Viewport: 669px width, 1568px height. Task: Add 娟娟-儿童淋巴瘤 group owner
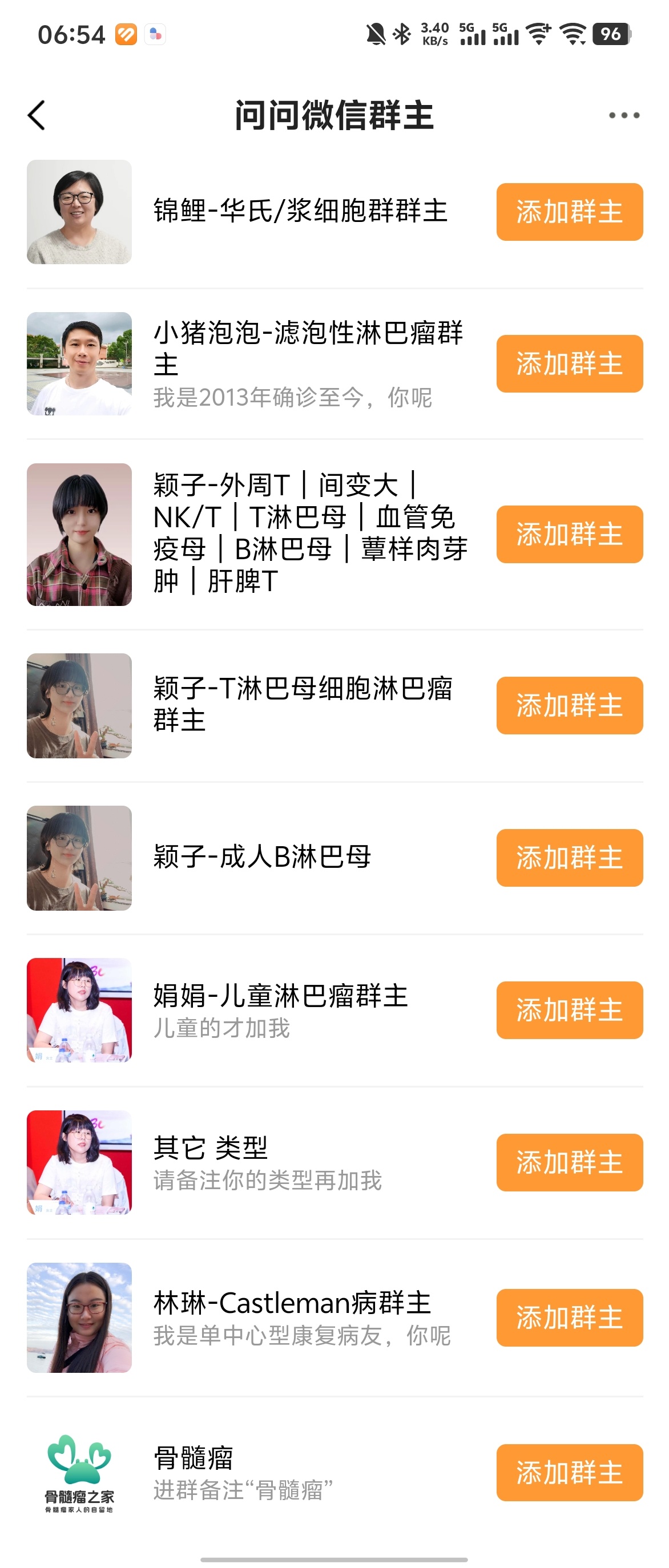click(x=569, y=1010)
